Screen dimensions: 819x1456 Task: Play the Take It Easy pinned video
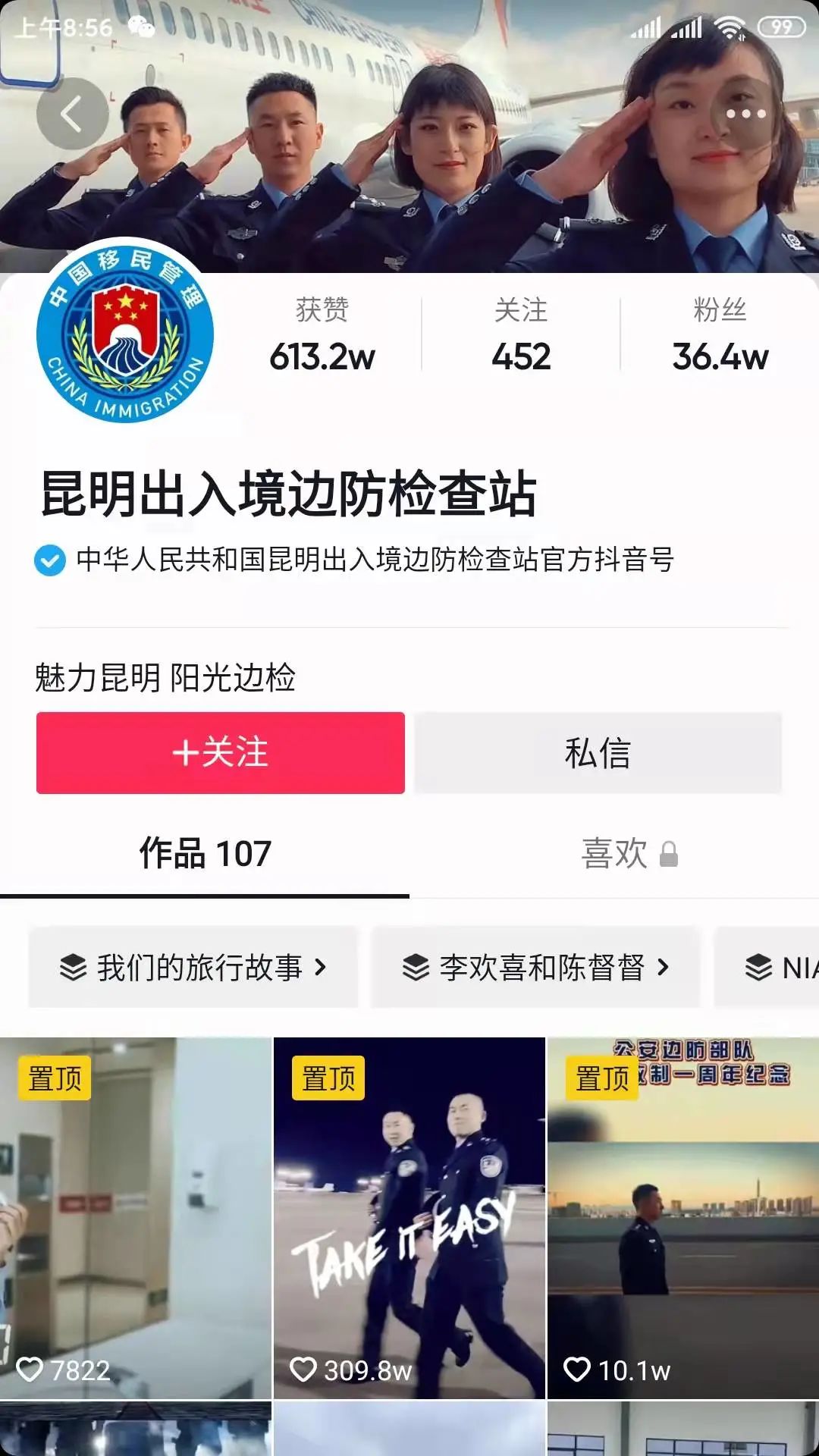(409, 1218)
